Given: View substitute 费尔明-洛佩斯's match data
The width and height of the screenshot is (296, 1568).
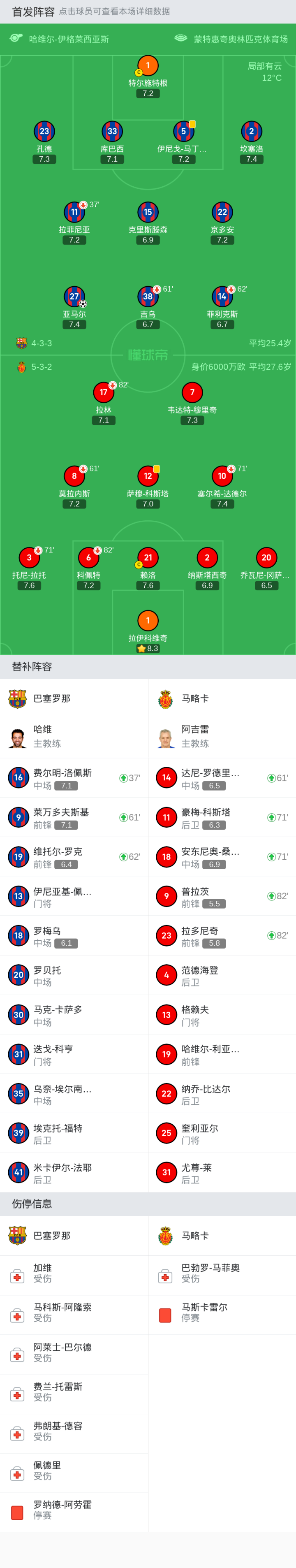Looking at the screenshot, I should [x=74, y=778].
